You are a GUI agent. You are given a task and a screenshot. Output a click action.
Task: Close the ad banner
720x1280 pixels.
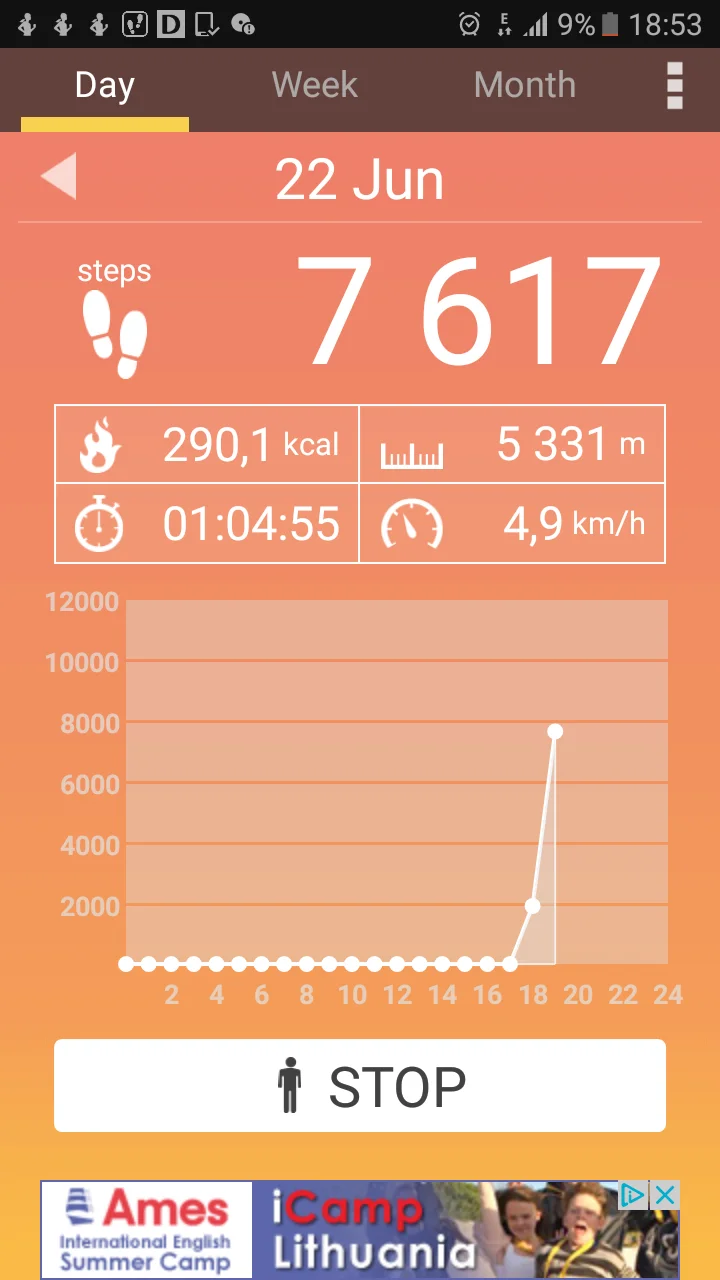pyautogui.click(x=665, y=1195)
